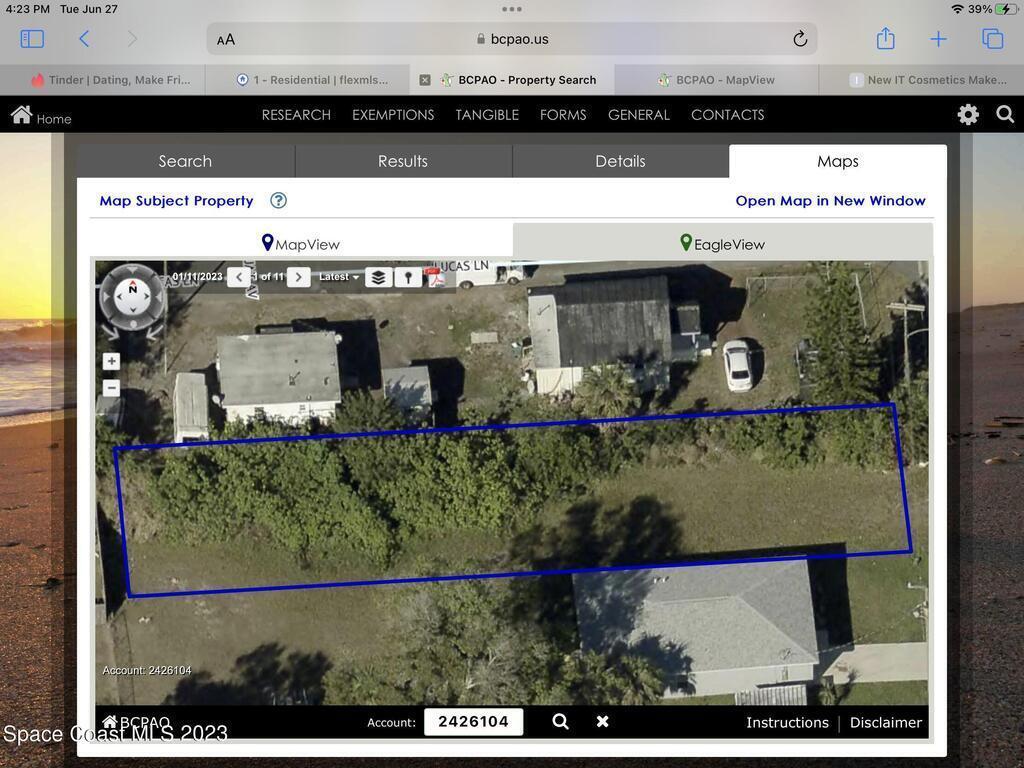Zoom in on the aerial map
Viewport: 1024px width, 768px height.
pyautogui.click(x=111, y=361)
